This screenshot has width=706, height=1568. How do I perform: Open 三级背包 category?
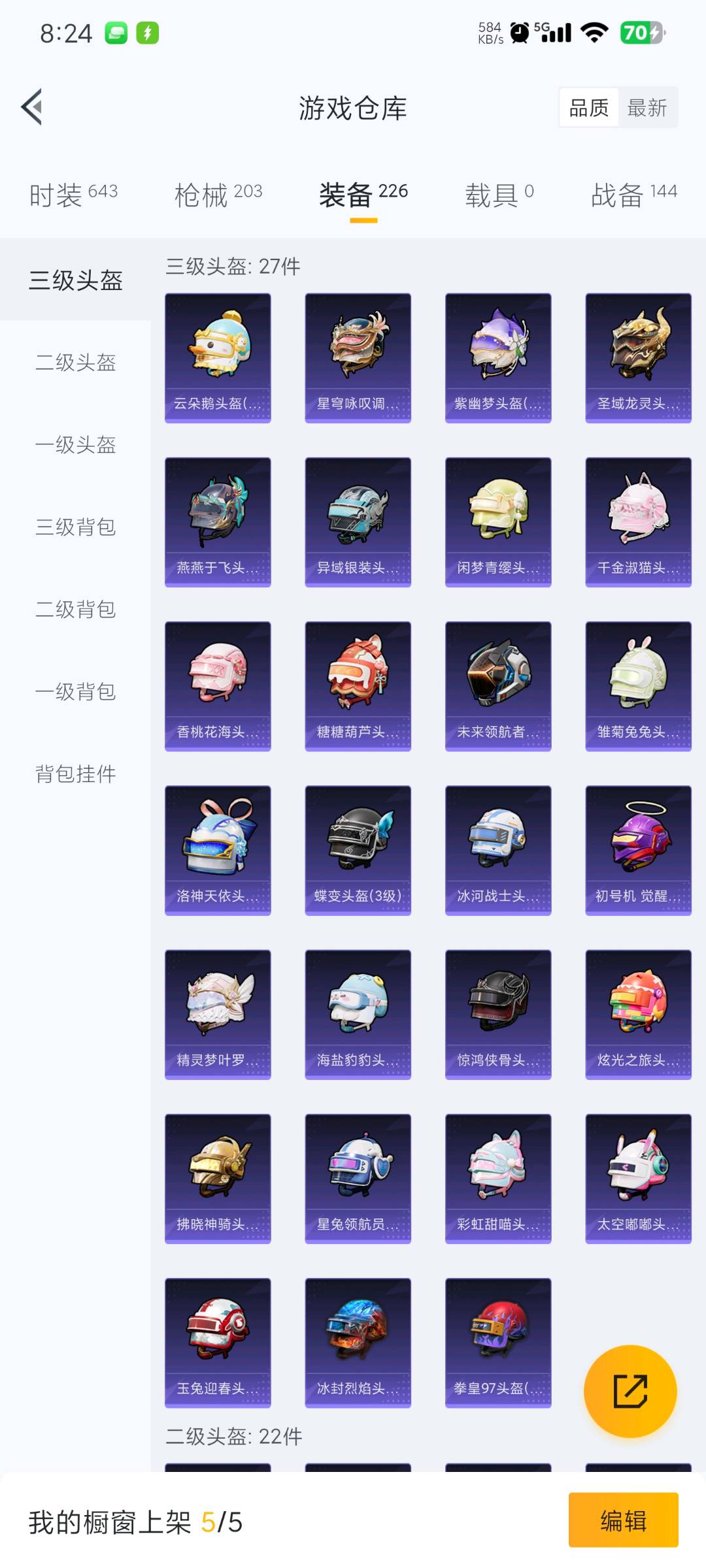coord(76,527)
